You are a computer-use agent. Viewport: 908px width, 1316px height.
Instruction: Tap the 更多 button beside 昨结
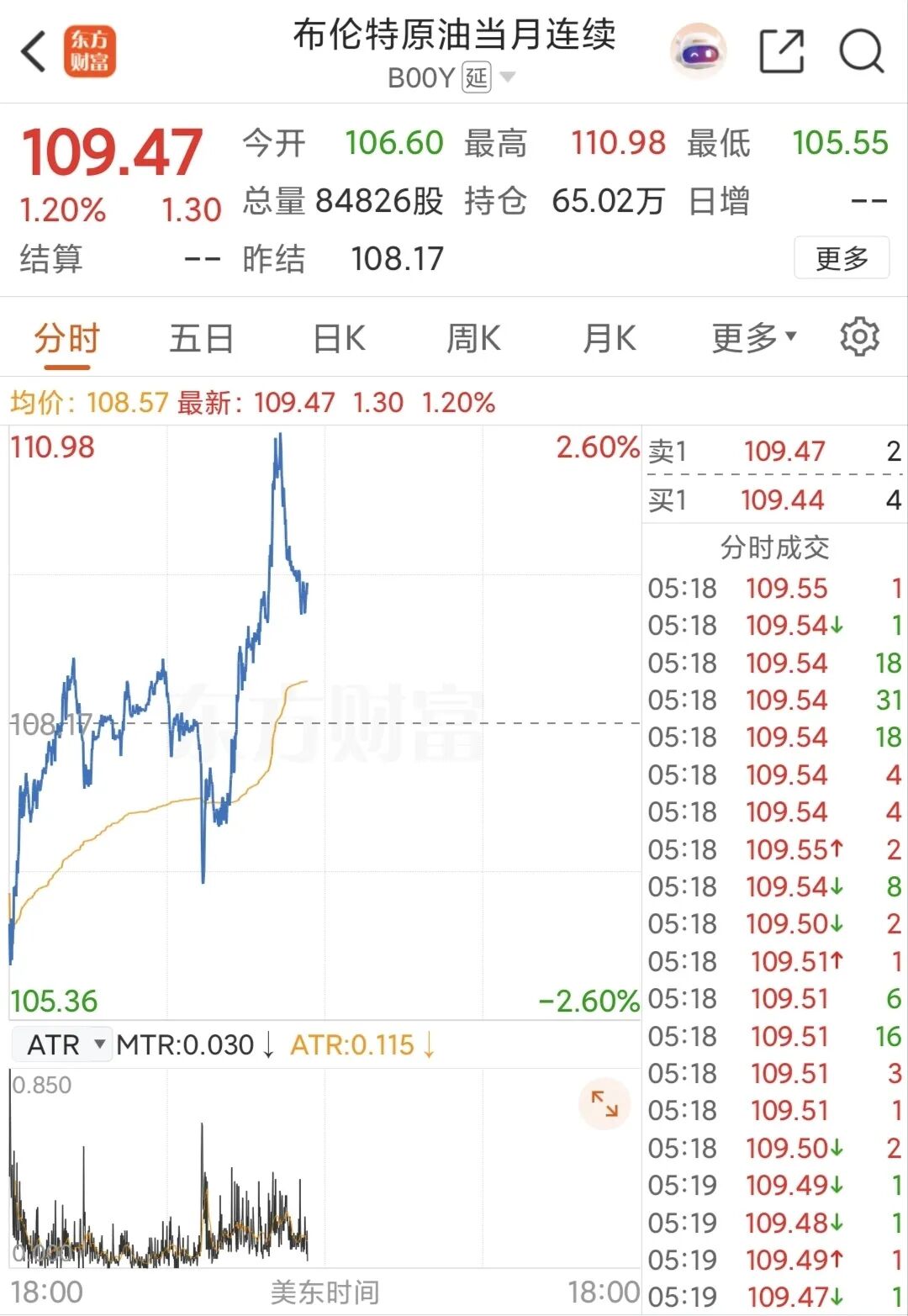(x=842, y=258)
